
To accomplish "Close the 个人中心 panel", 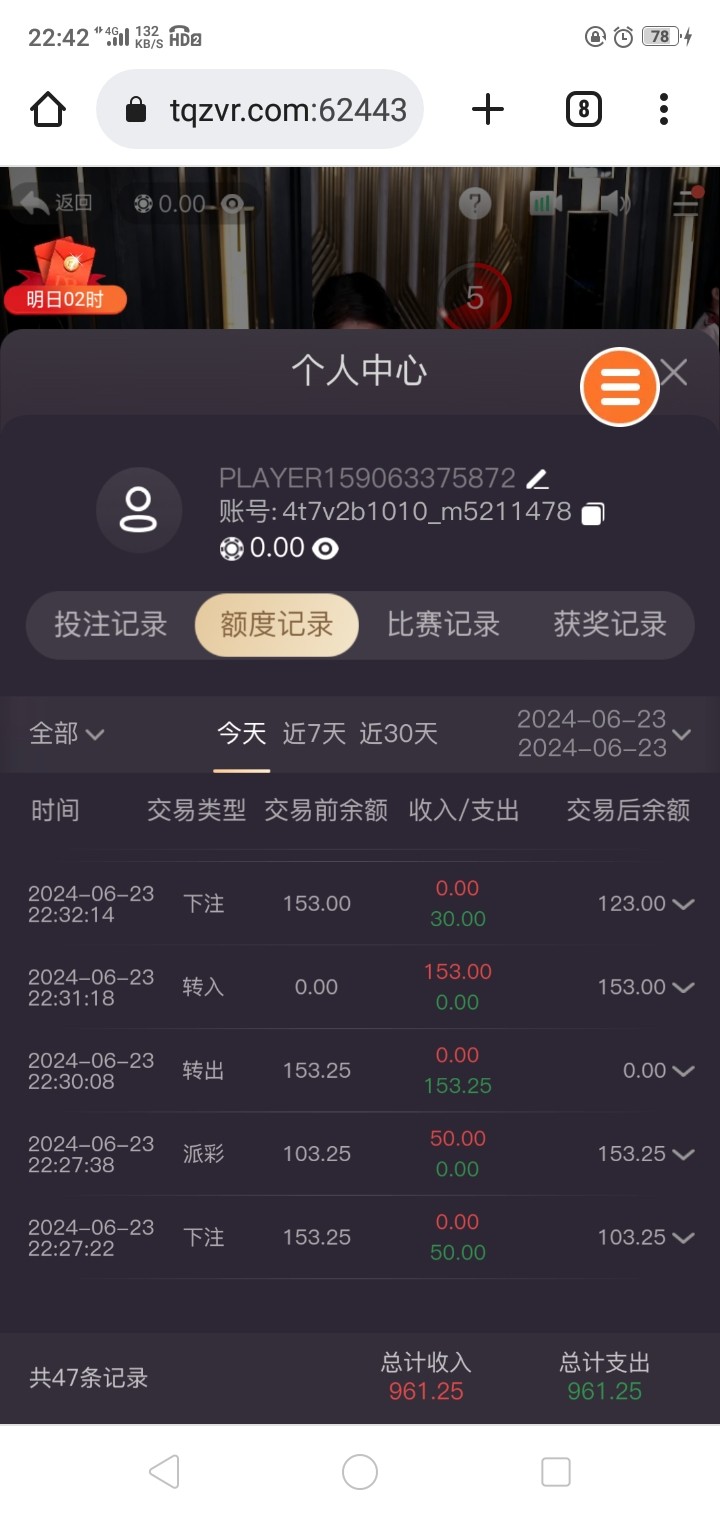I will pos(674,373).
